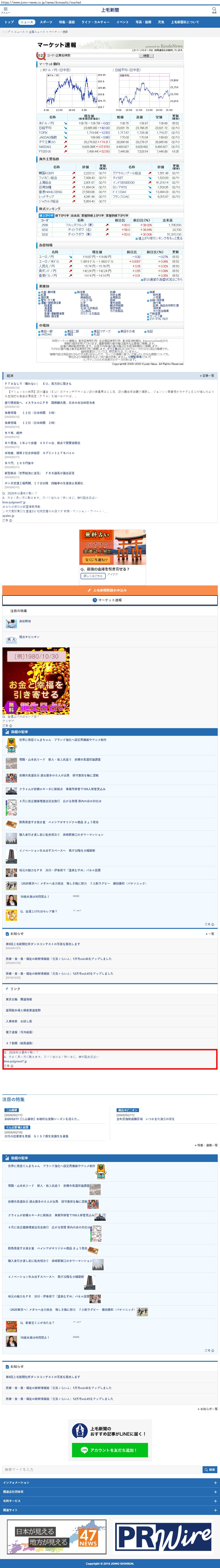
Task: Open the ライフ・カルチャー tab
Action: (x=95, y=22)
